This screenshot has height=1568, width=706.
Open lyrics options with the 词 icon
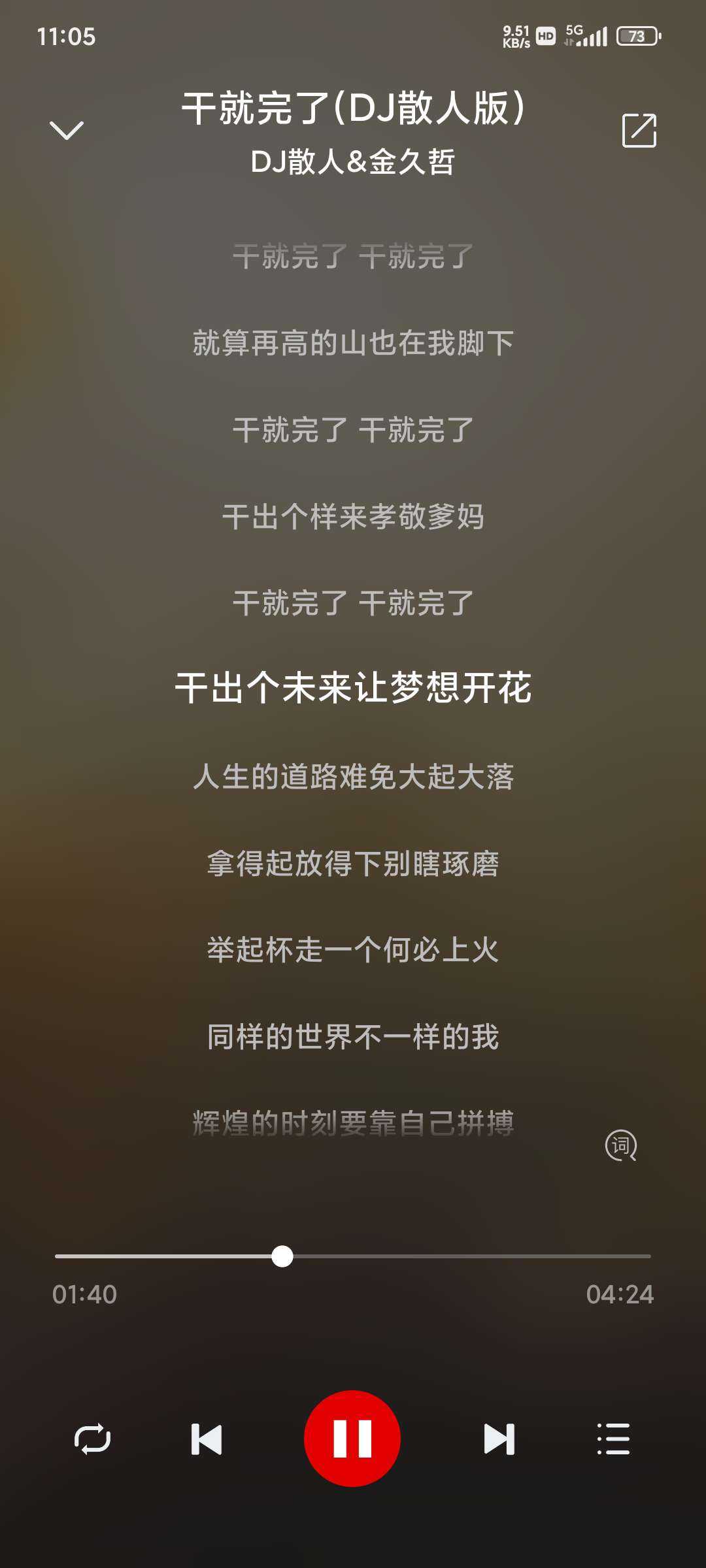pyautogui.click(x=621, y=1145)
